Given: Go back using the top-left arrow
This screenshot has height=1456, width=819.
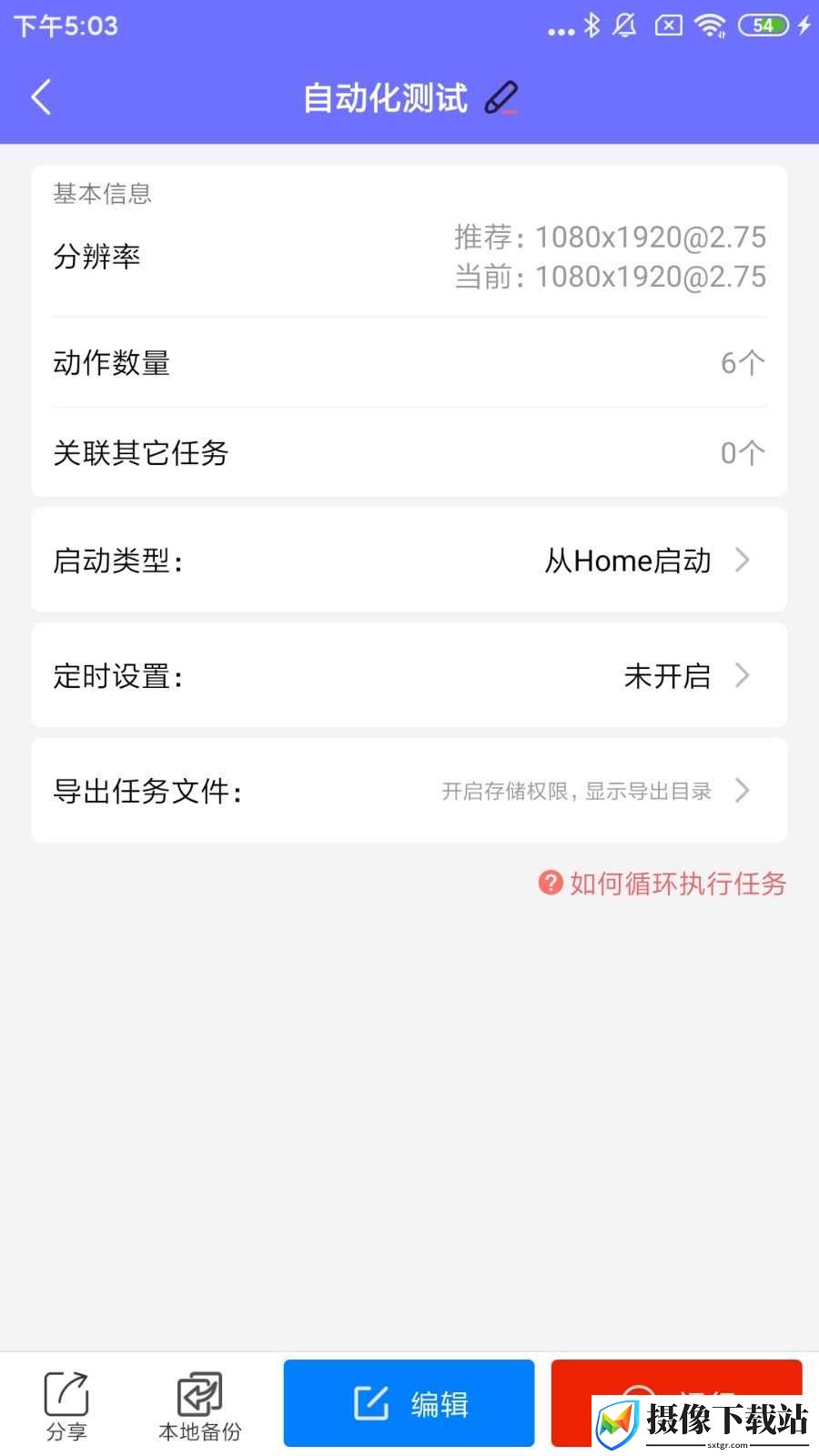Looking at the screenshot, I should coord(41,96).
